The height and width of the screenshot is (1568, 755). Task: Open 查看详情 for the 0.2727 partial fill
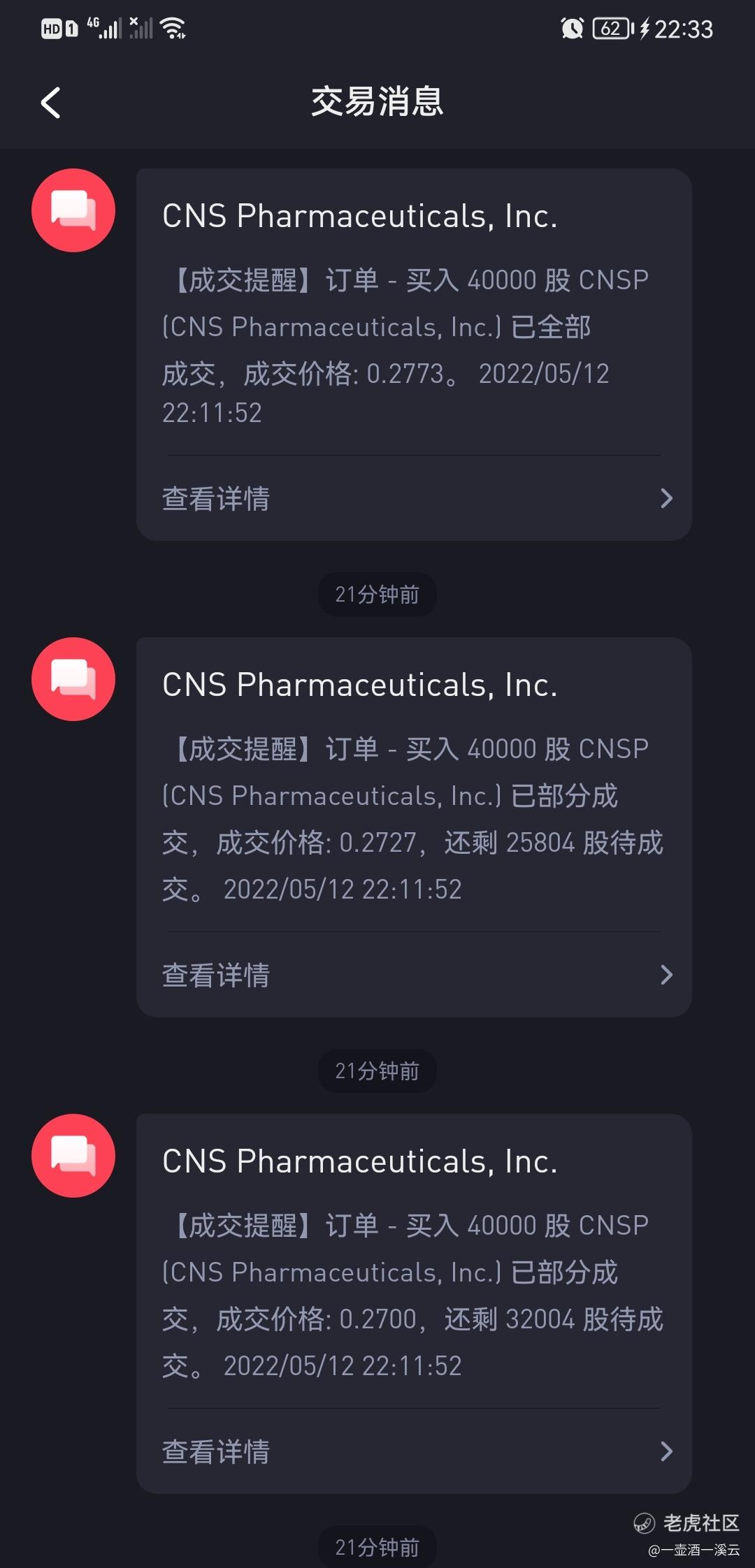click(414, 975)
